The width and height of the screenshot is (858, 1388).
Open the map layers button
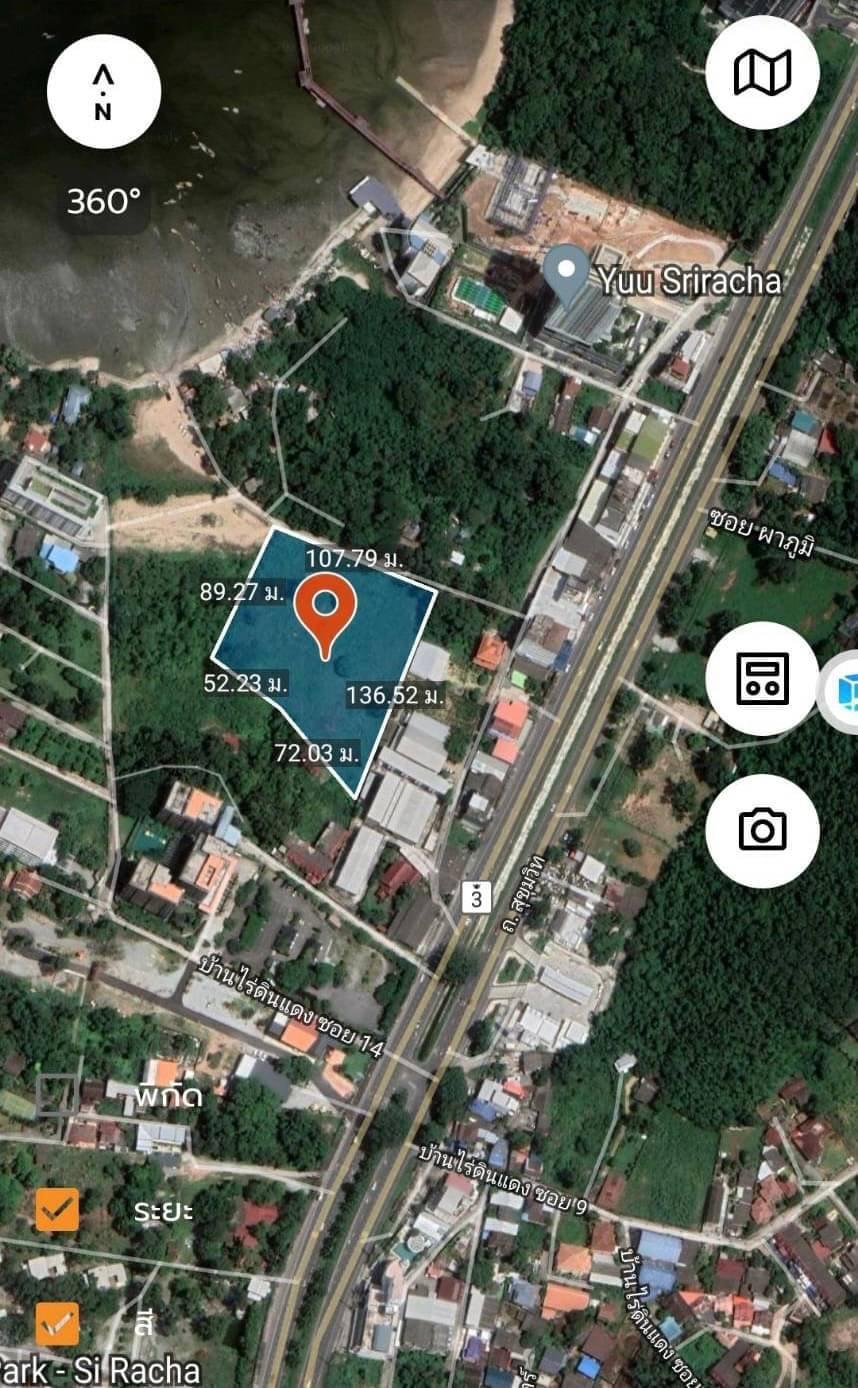point(762,73)
